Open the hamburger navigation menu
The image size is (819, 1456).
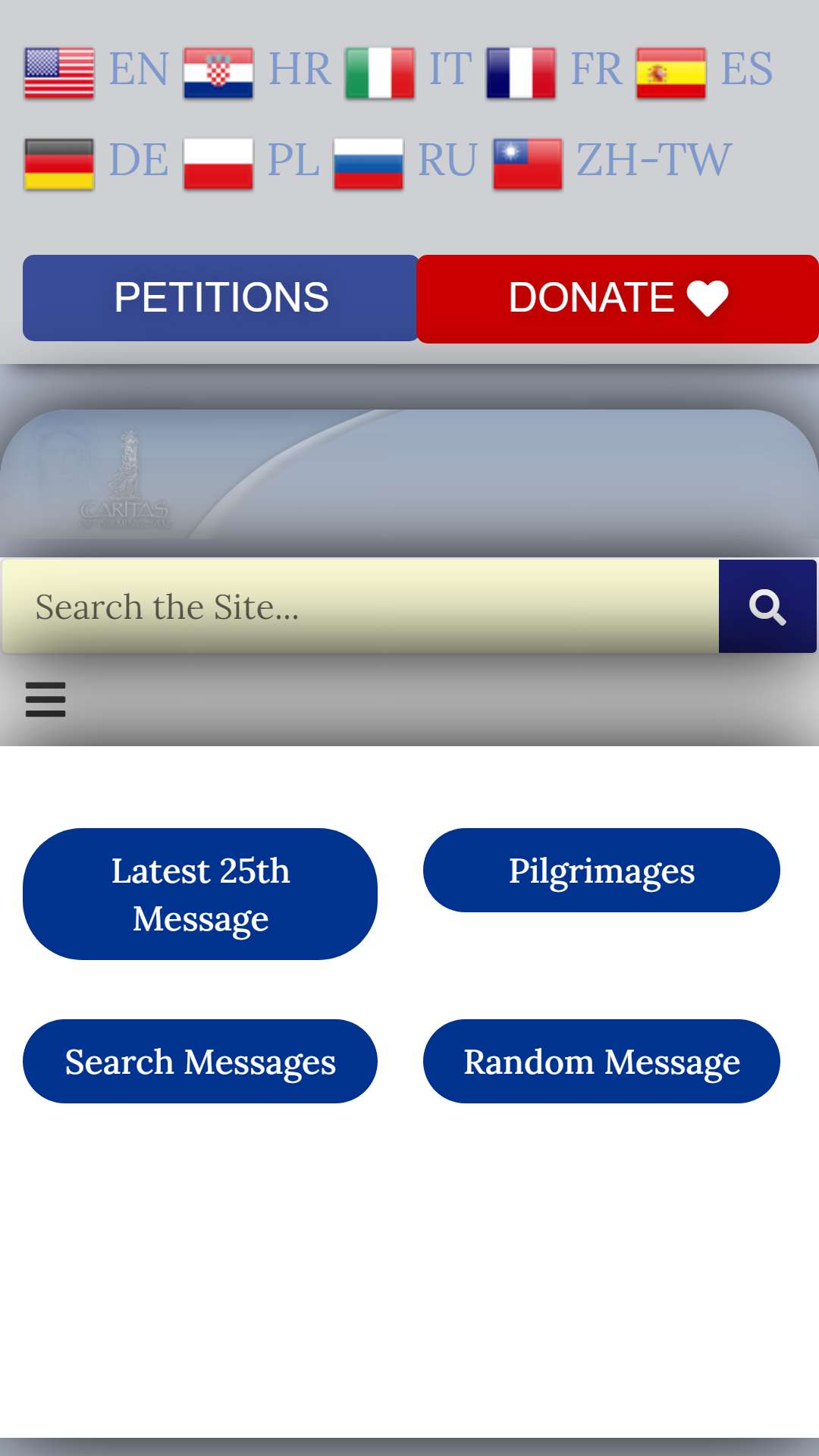pyautogui.click(x=45, y=699)
